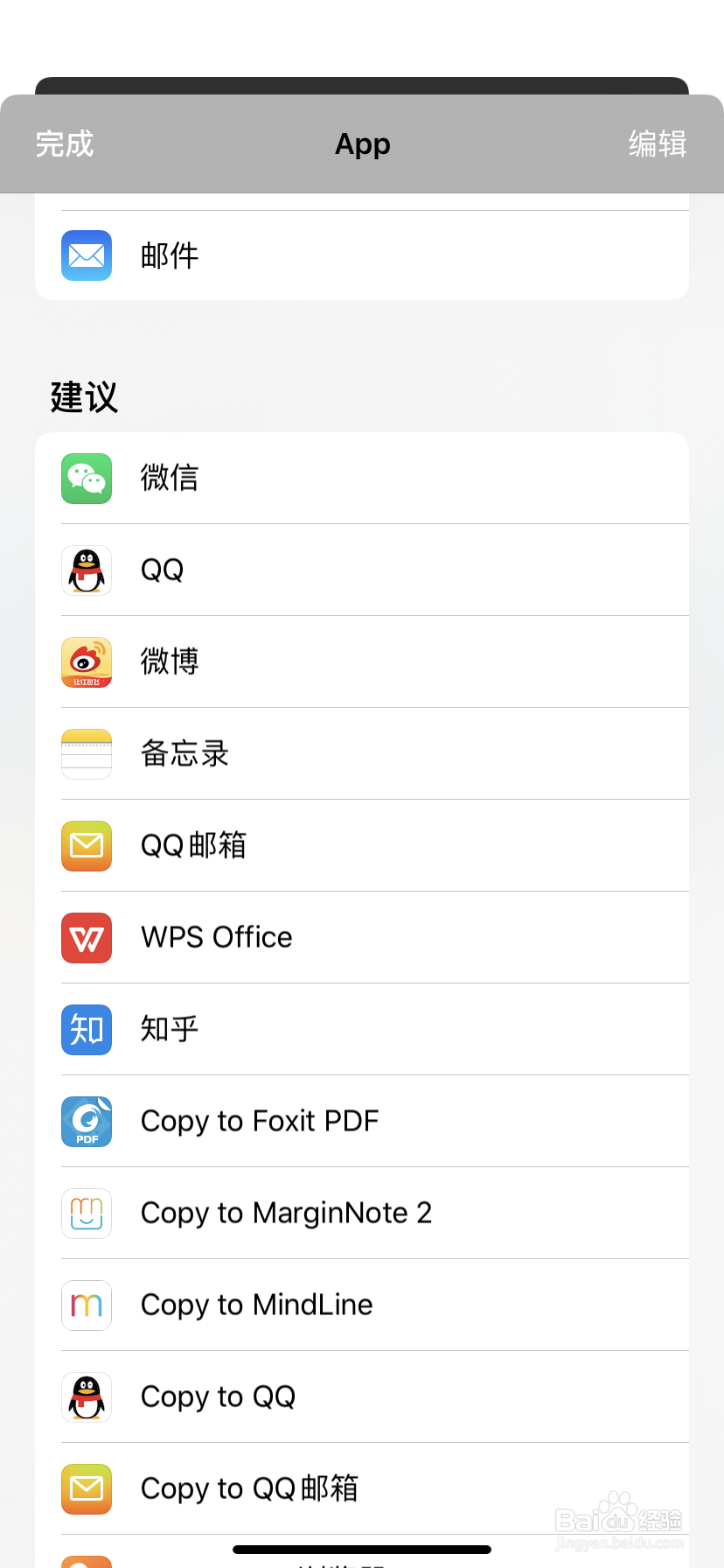
Task: Tap the MarginNote 2 icon
Action: pyautogui.click(x=86, y=1214)
